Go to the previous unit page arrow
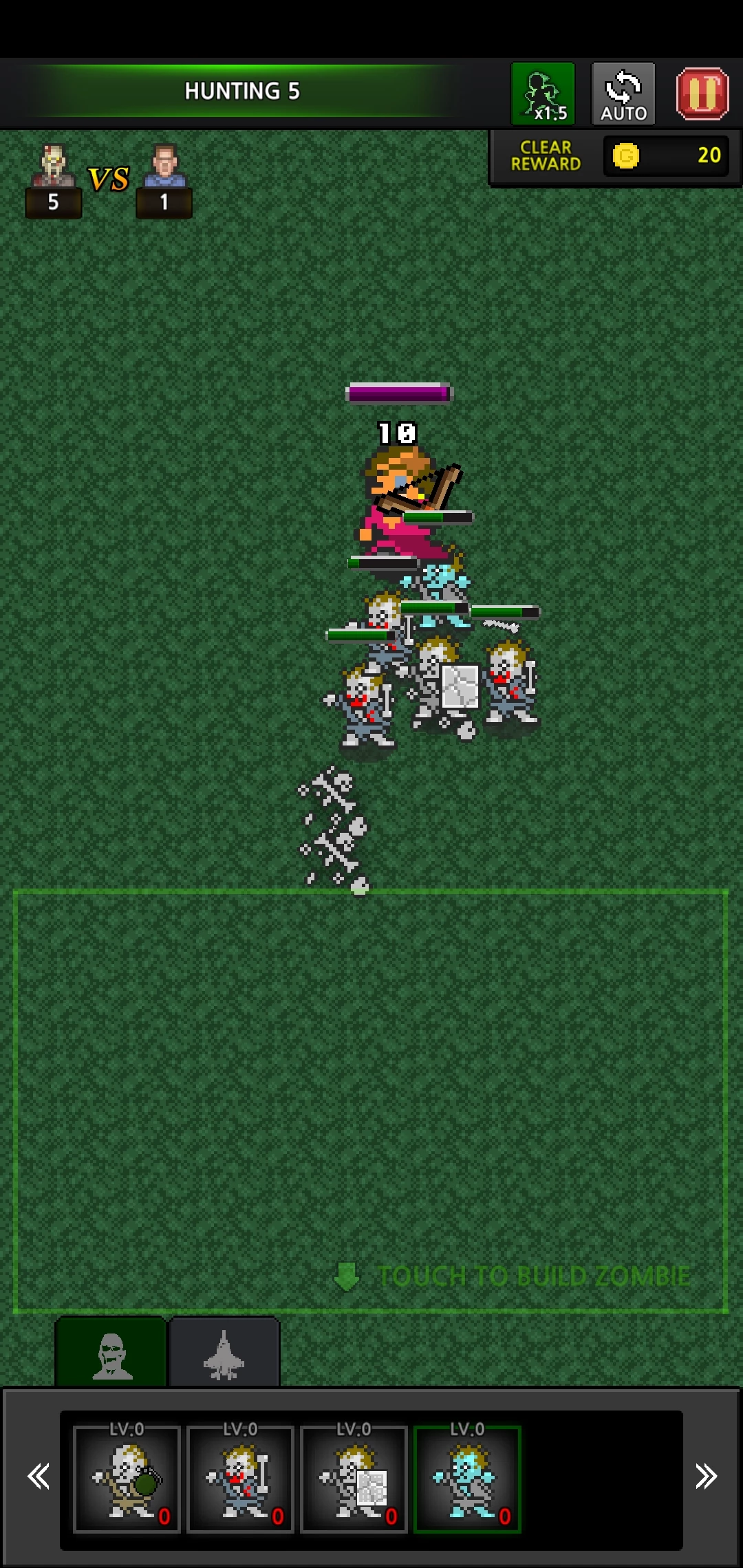Viewport: 743px width, 1568px height. (38, 1477)
